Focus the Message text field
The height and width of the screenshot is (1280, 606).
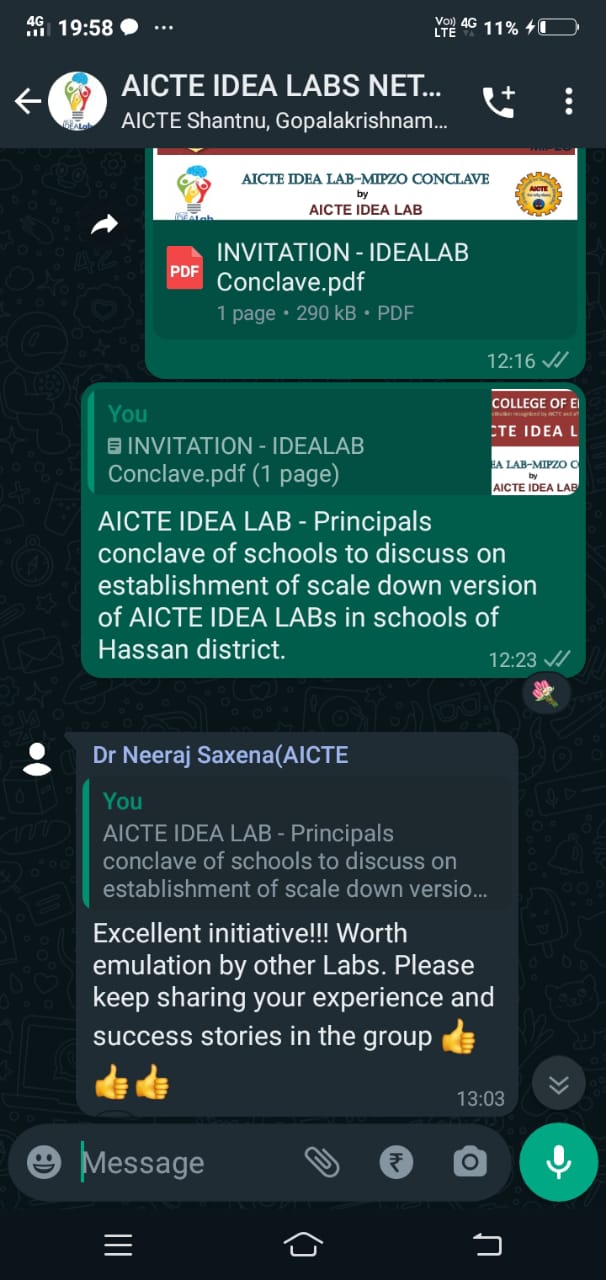click(185, 1163)
